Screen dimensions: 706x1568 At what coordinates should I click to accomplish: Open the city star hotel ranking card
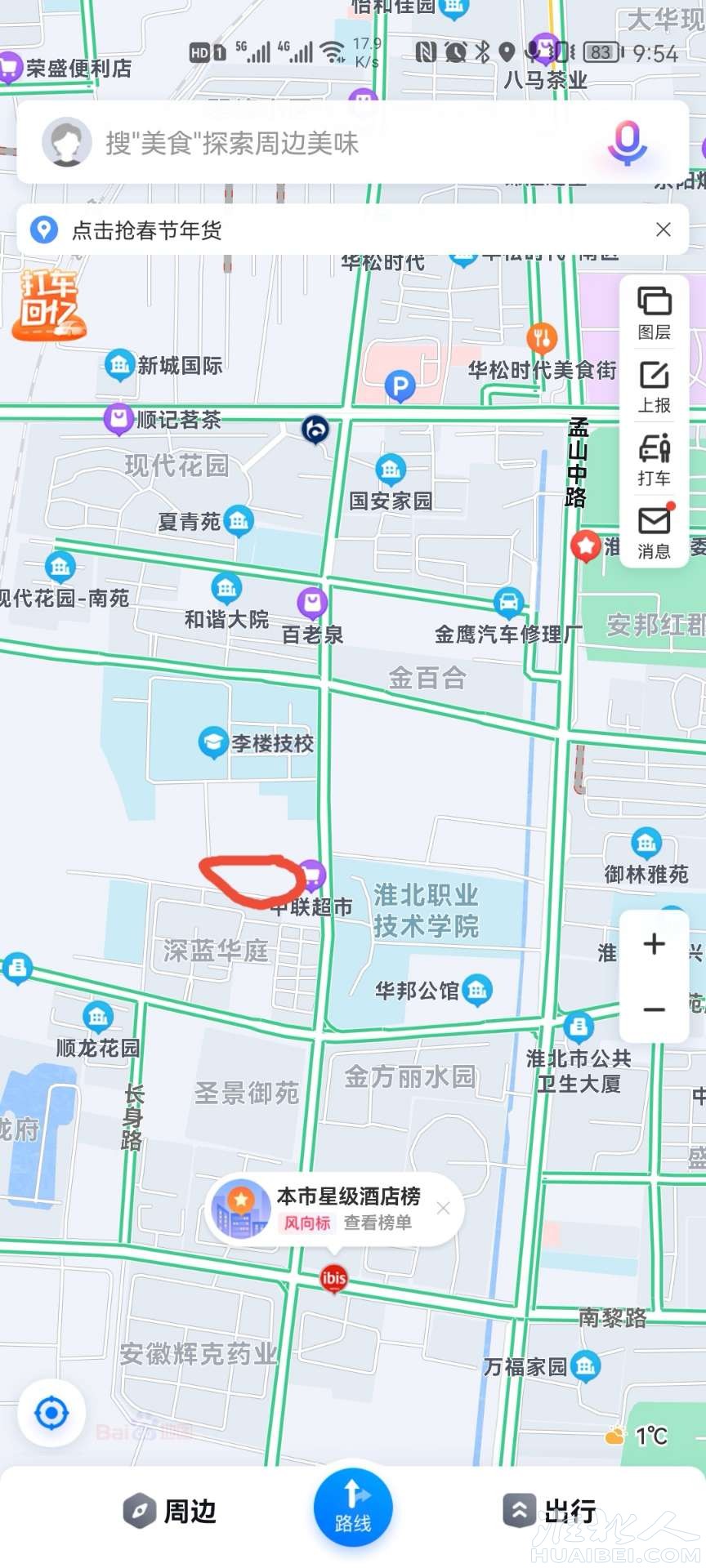(327, 1209)
